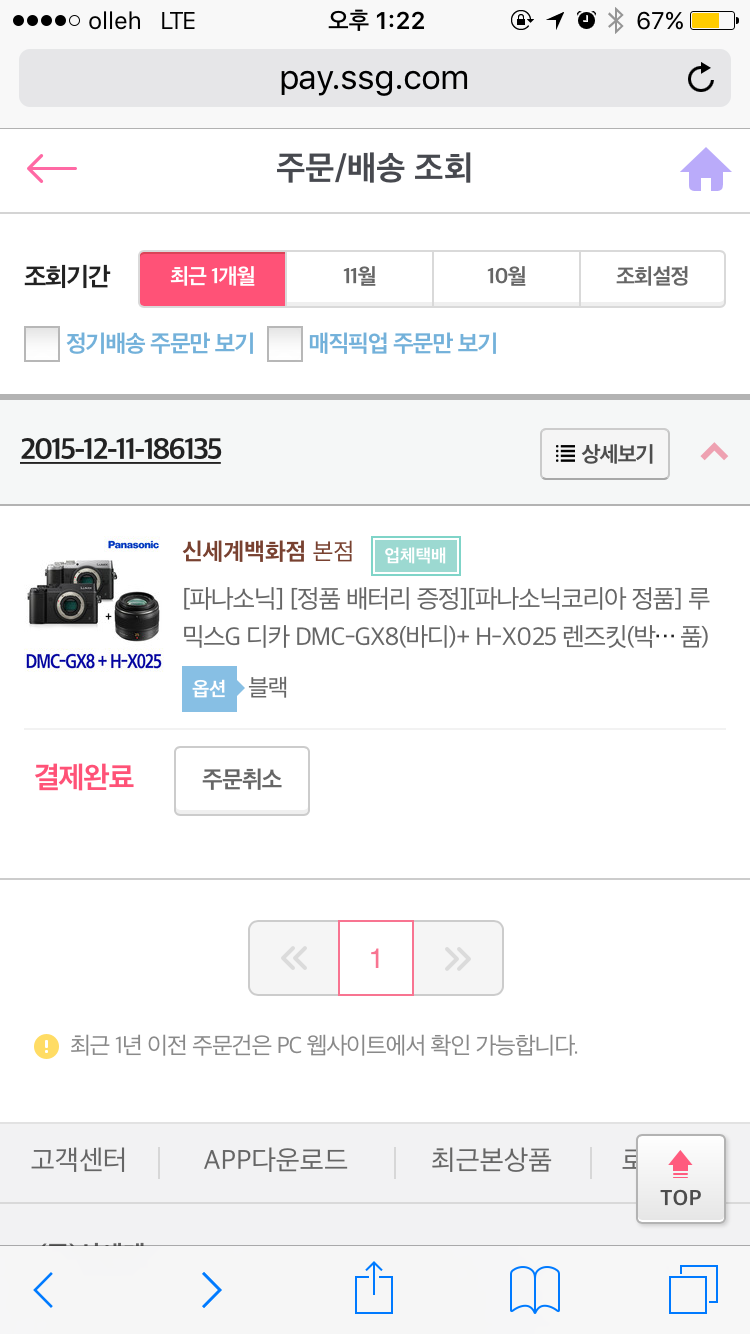Check 정기배송 주문만 보기 checkbox
The height and width of the screenshot is (1334, 750).
tap(42, 344)
